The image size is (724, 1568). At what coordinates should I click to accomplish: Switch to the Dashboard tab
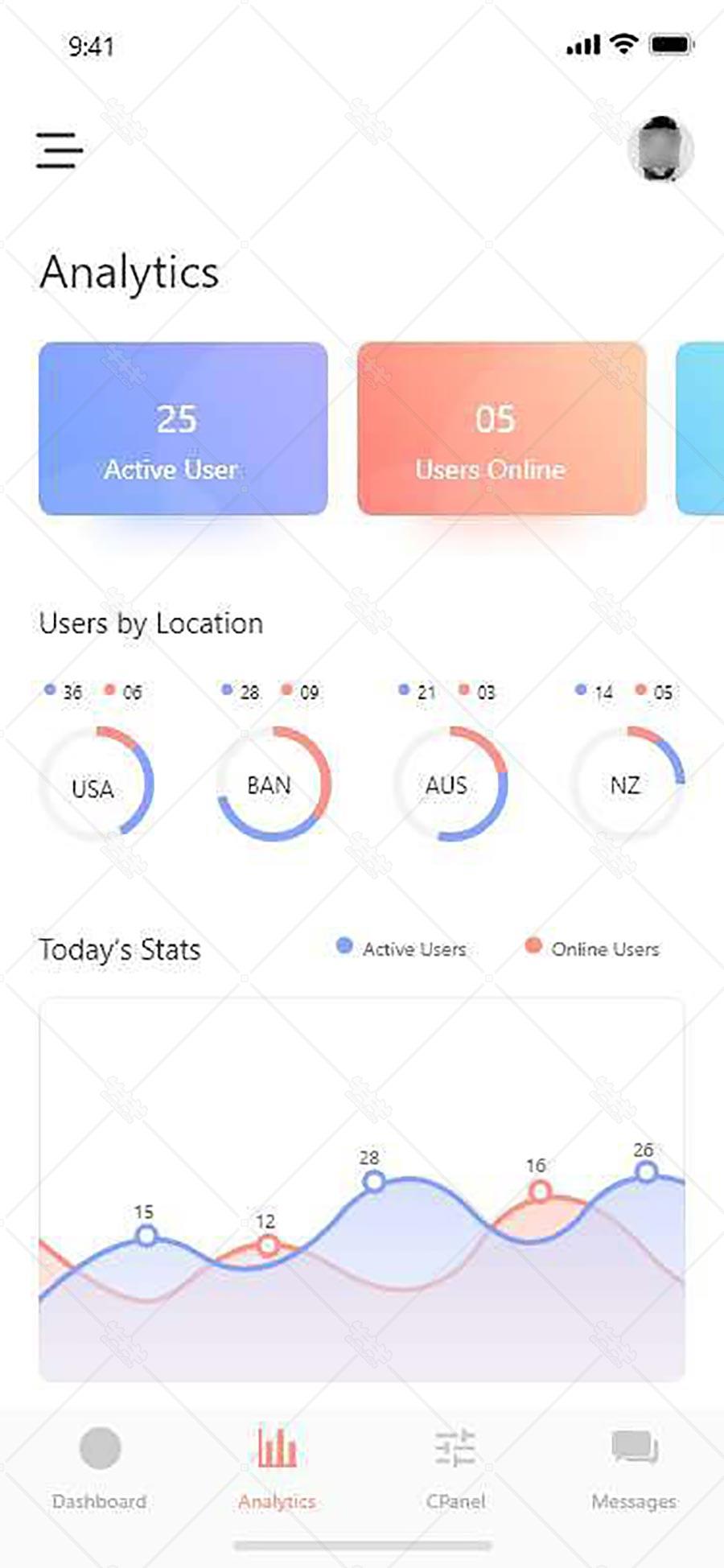coord(100,1468)
